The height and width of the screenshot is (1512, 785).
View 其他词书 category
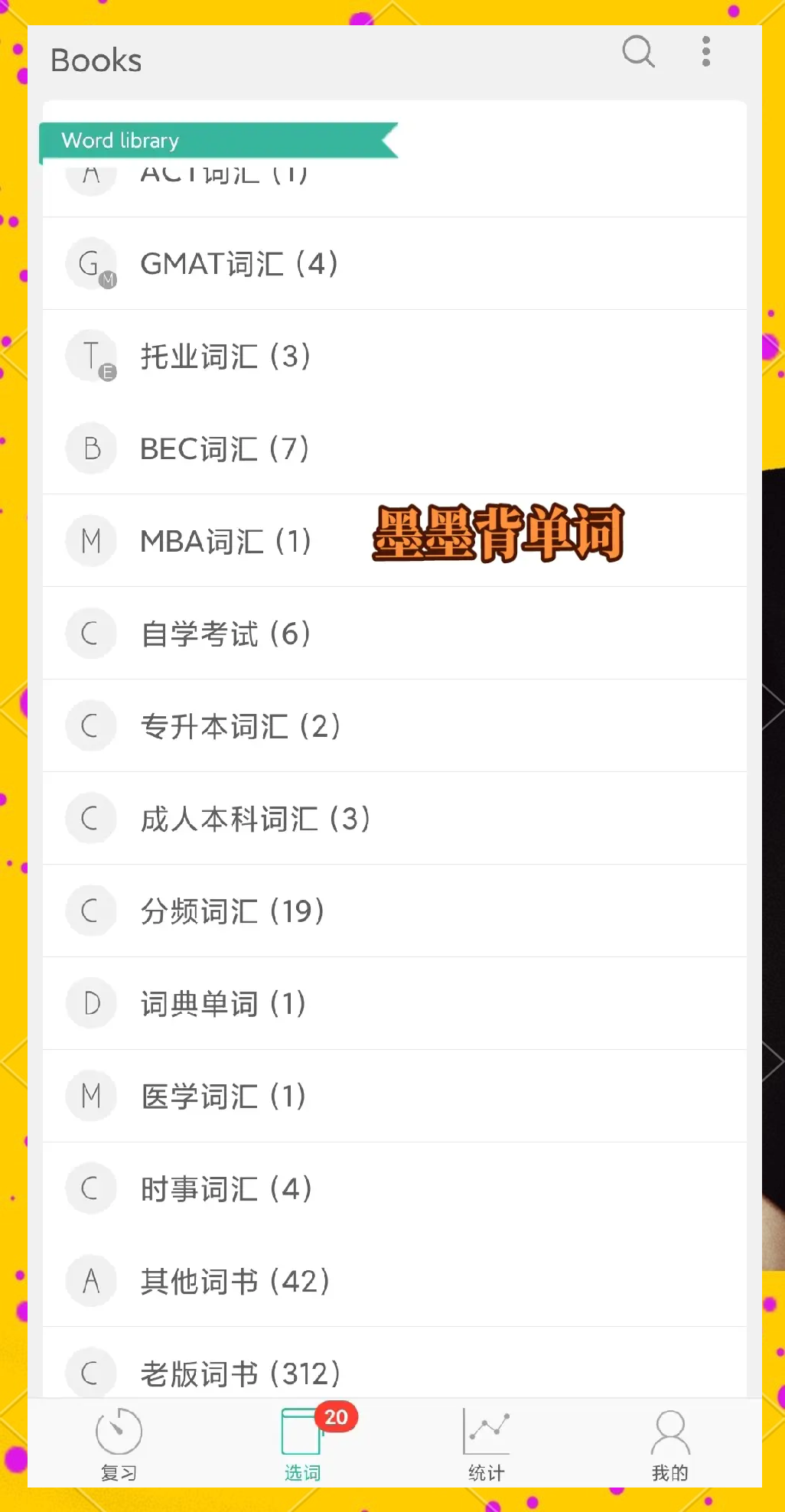coord(234,1282)
